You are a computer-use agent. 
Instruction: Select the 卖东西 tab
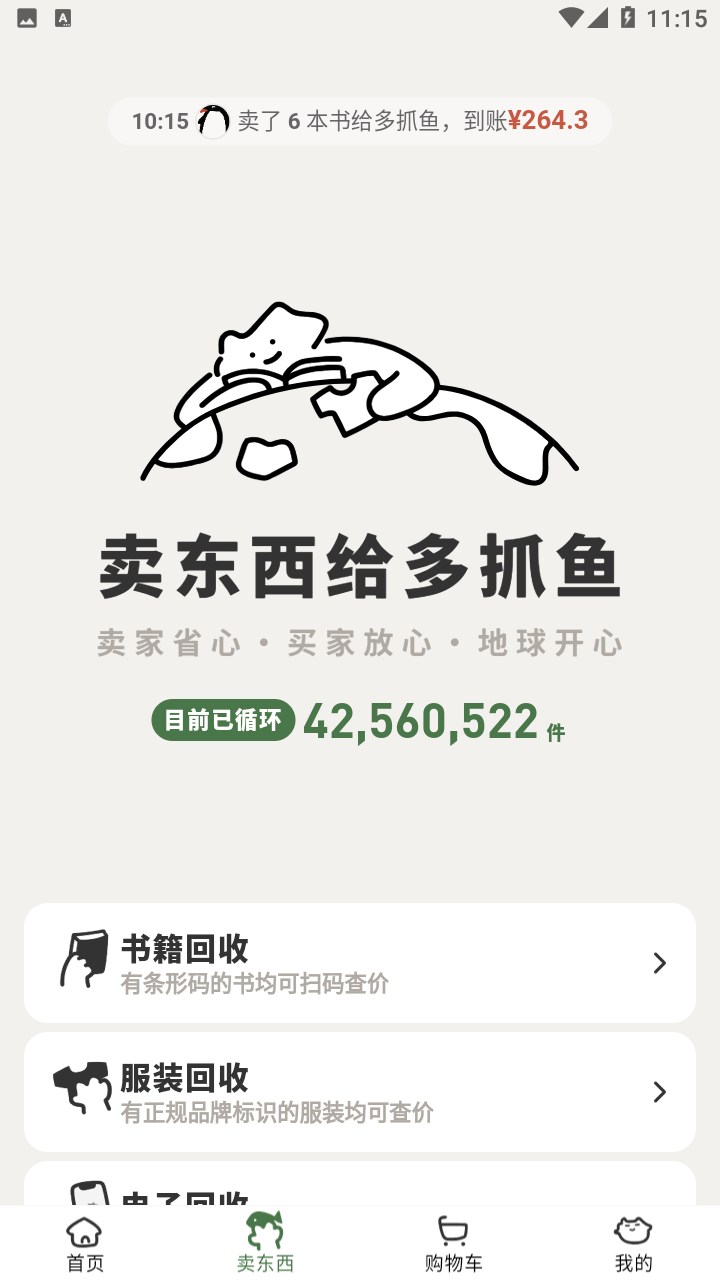(265, 1244)
